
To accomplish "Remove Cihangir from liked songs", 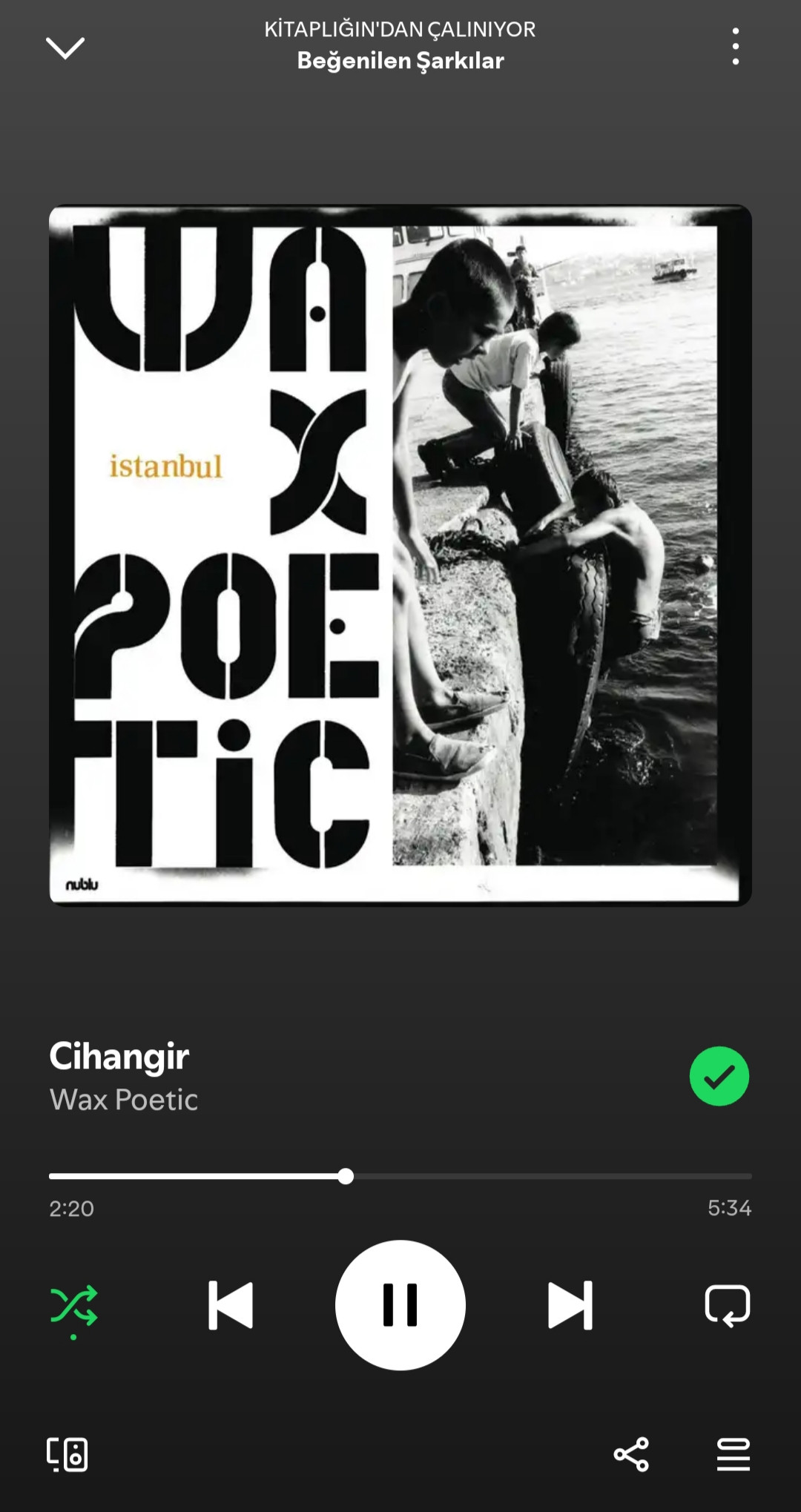I will (719, 1076).
